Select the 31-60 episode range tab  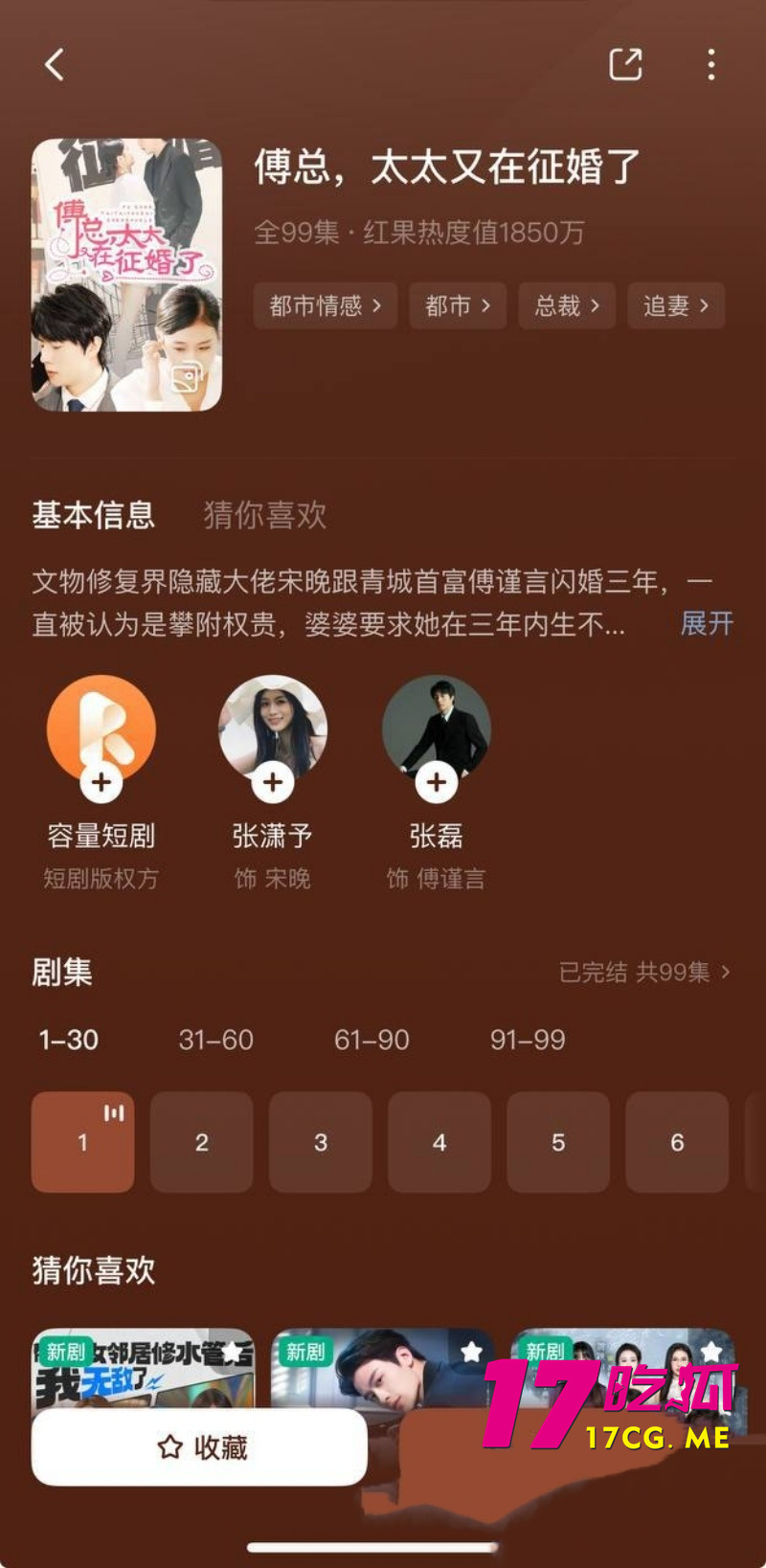pos(215,1040)
